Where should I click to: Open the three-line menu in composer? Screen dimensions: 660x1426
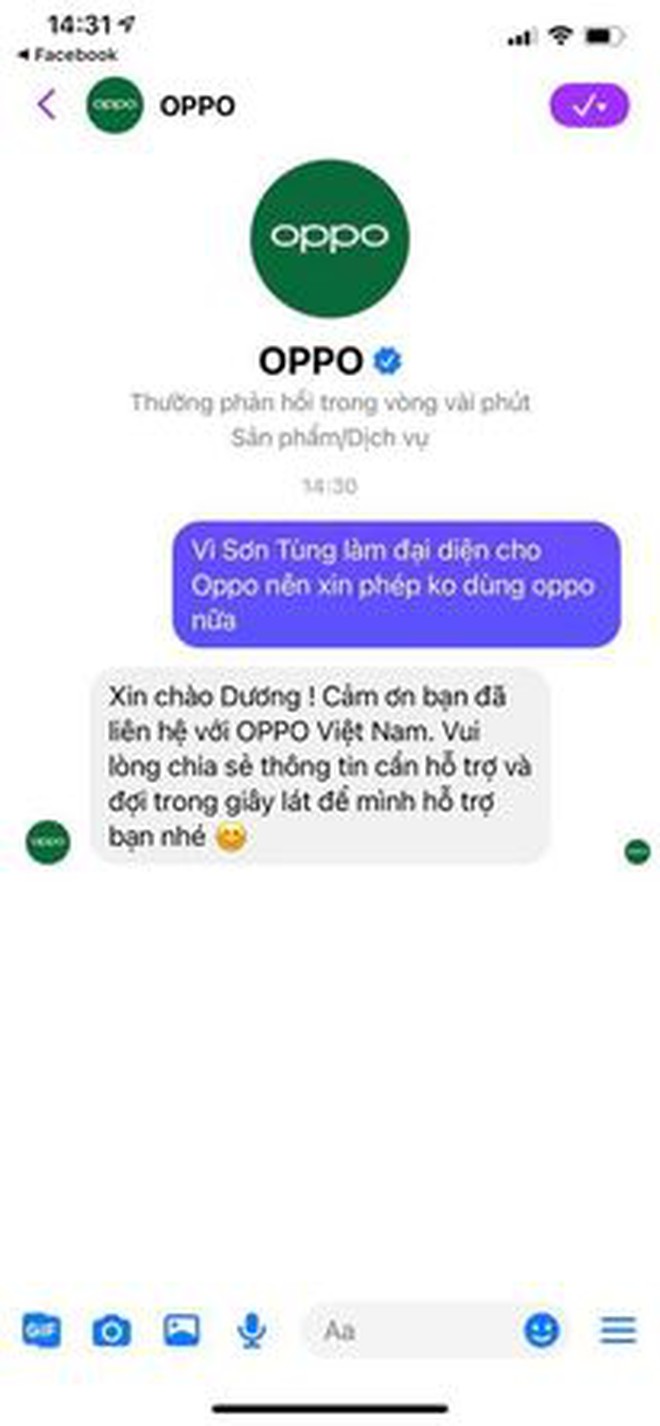(618, 1330)
